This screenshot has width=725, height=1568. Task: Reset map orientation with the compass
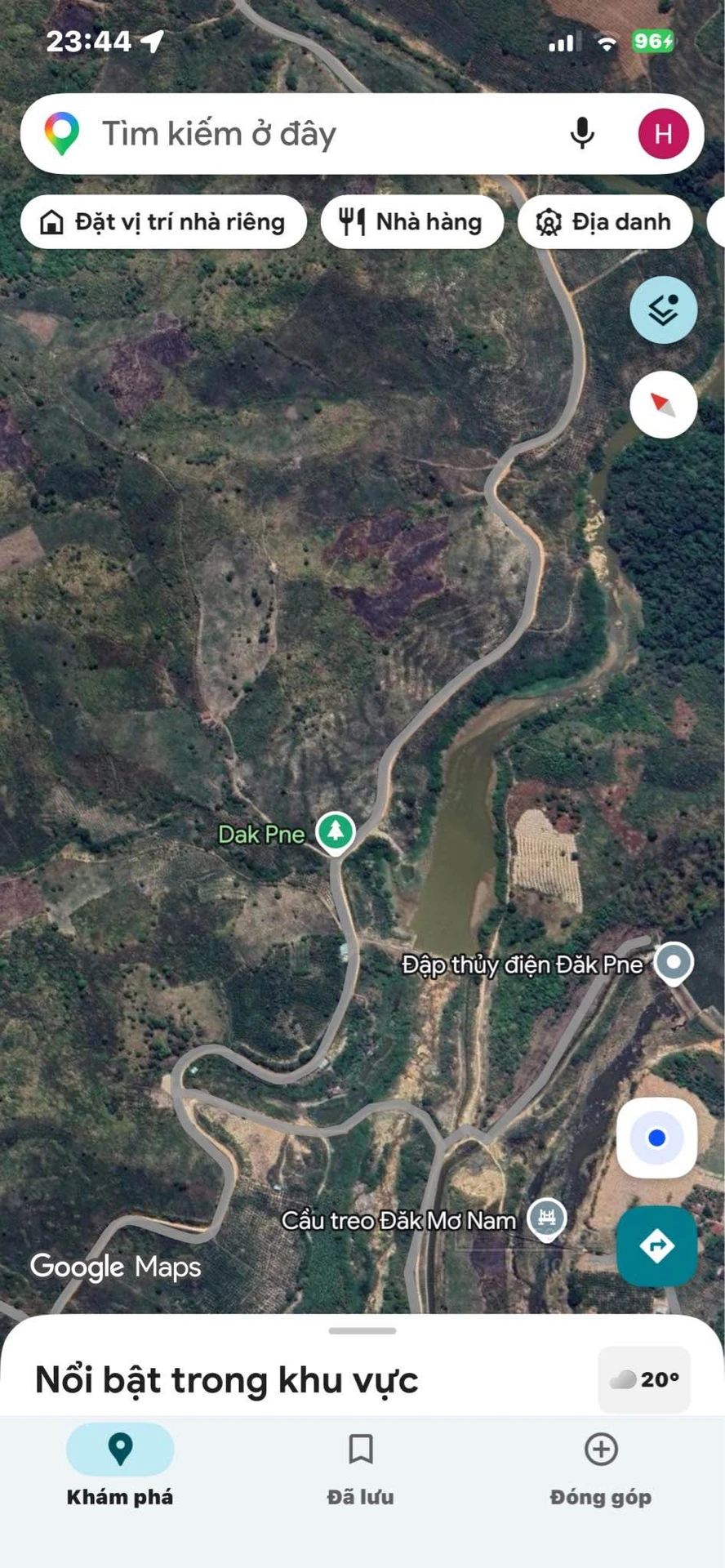click(x=663, y=404)
